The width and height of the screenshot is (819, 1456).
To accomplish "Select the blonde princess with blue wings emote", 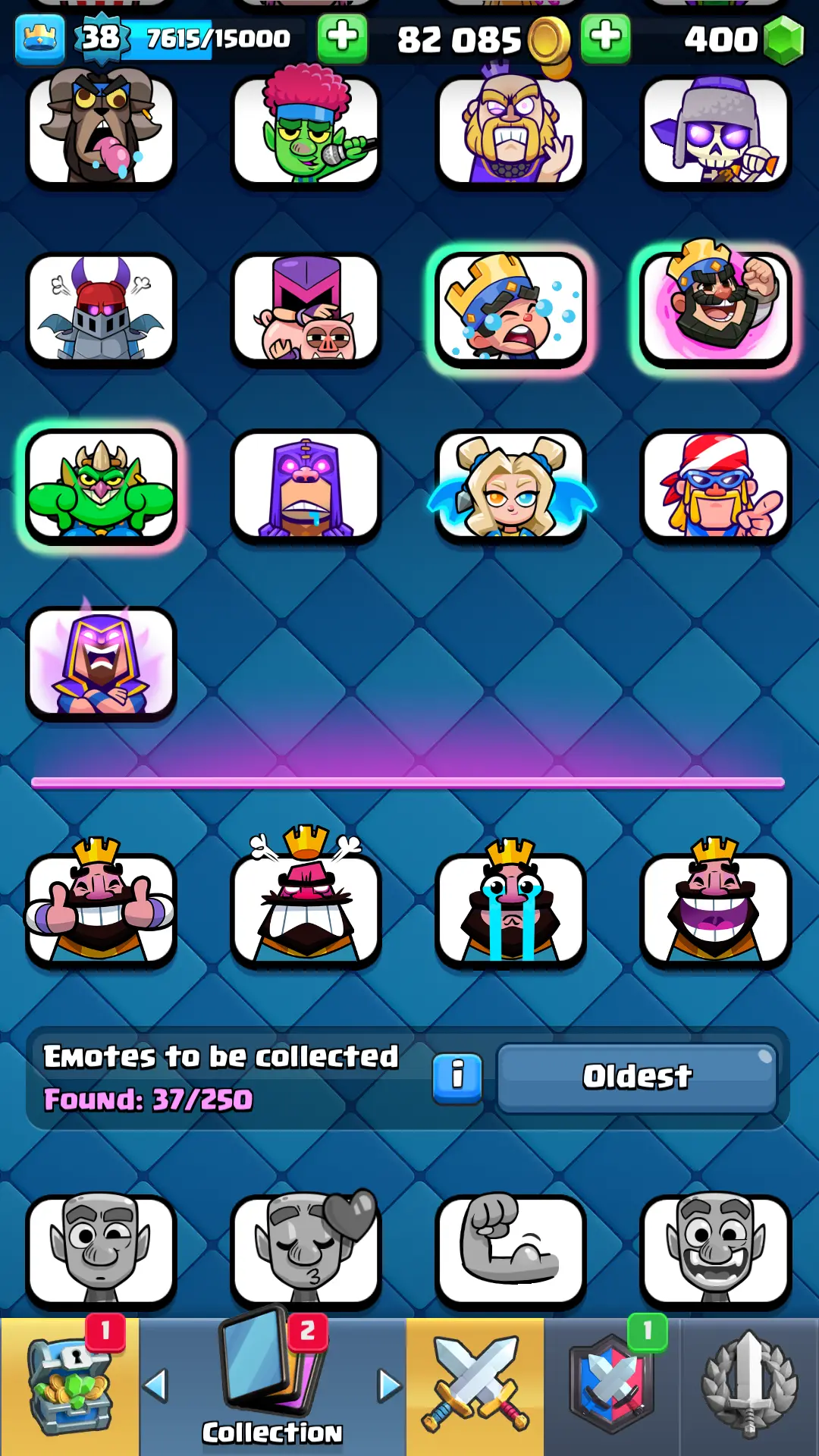I will pyautogui.click(x=510, y=487).
